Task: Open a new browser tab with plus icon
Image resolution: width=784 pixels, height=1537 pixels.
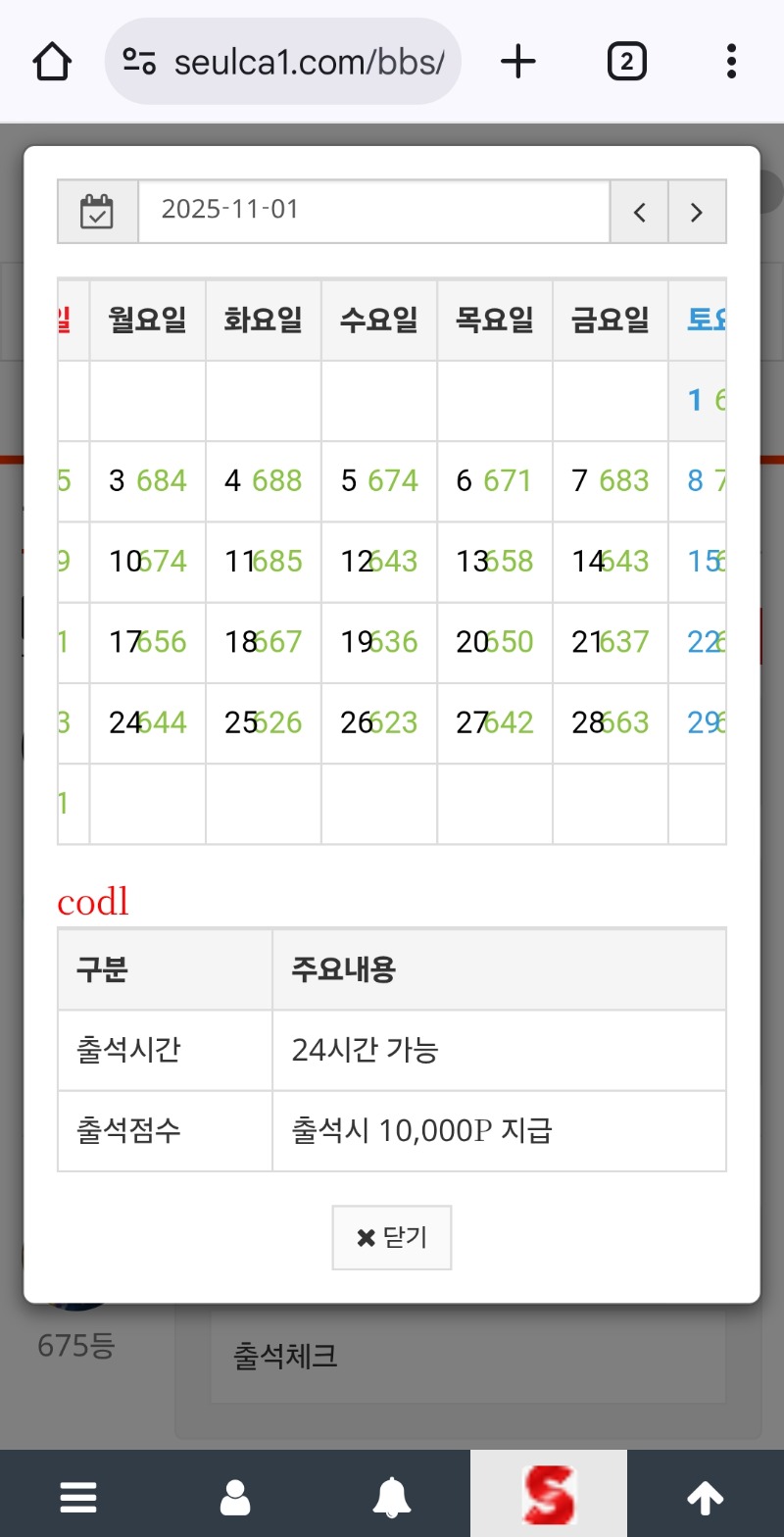Action: pos(518,61)
